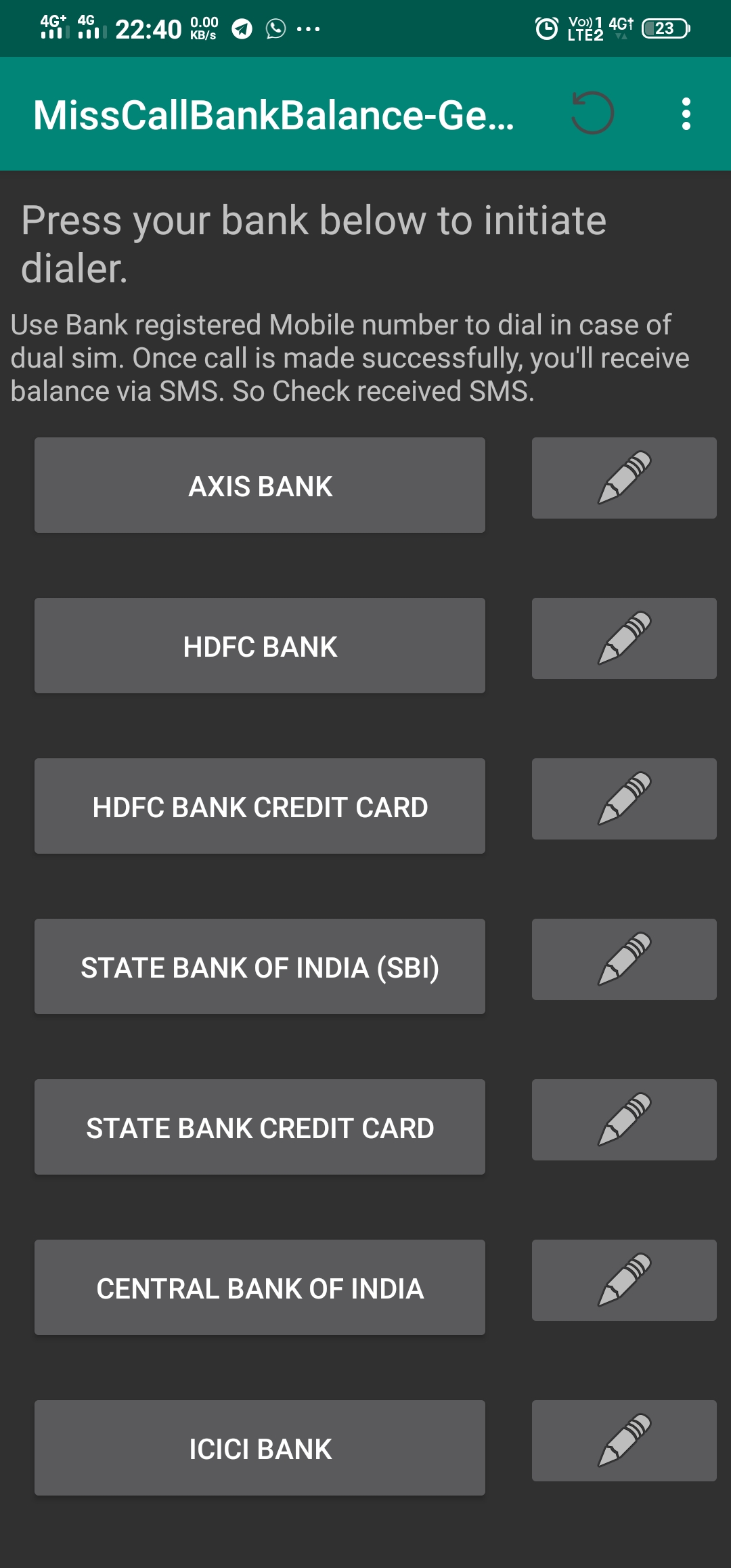Image resolution: width=731 pixels, height=1568 pixels.
Task: Edit the CENTRAL BANK OF INDIA number
Action: pyautogui.click(x=623, y=1280)
